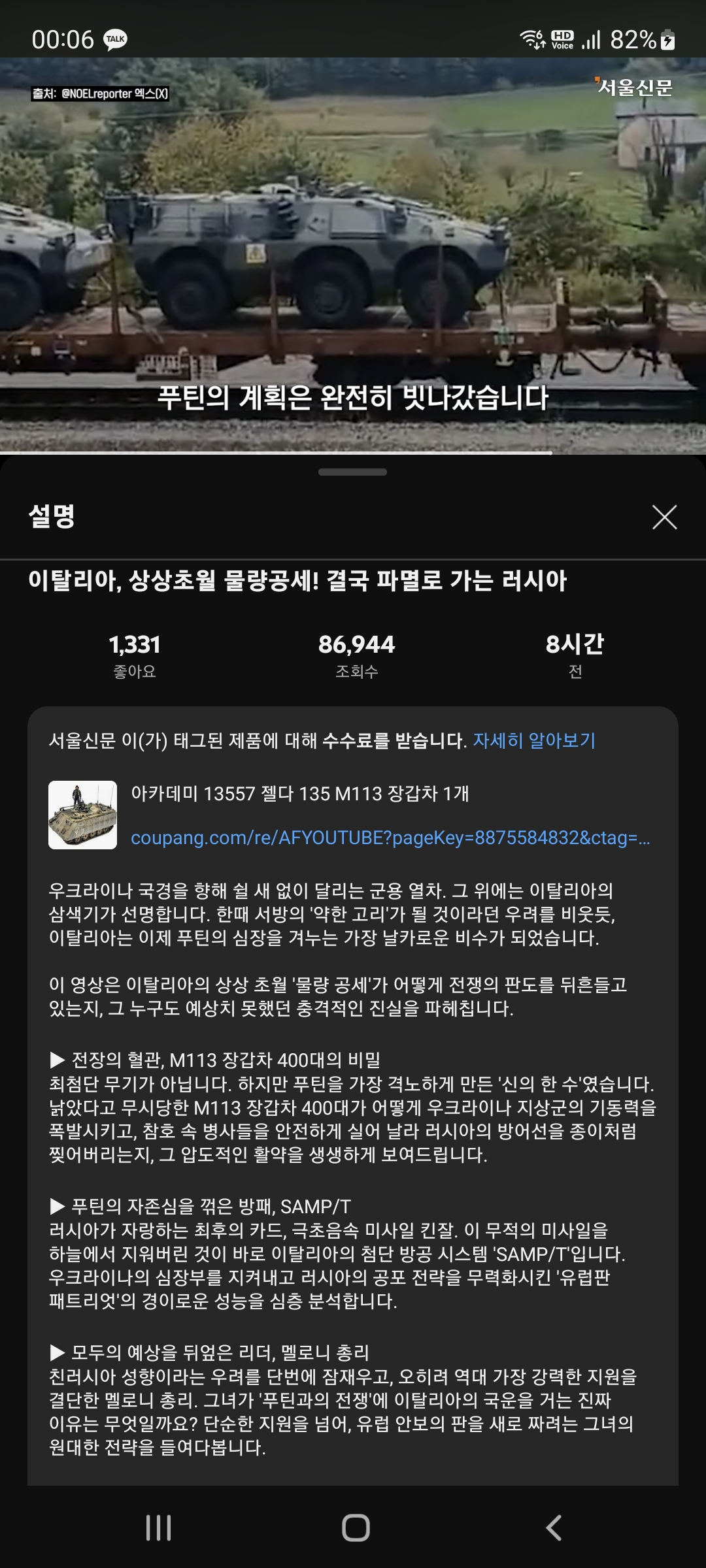This screenshot has height=1568, width=706.
Task: Tap the drag handle on the description sheet
Action: (352, 472)
